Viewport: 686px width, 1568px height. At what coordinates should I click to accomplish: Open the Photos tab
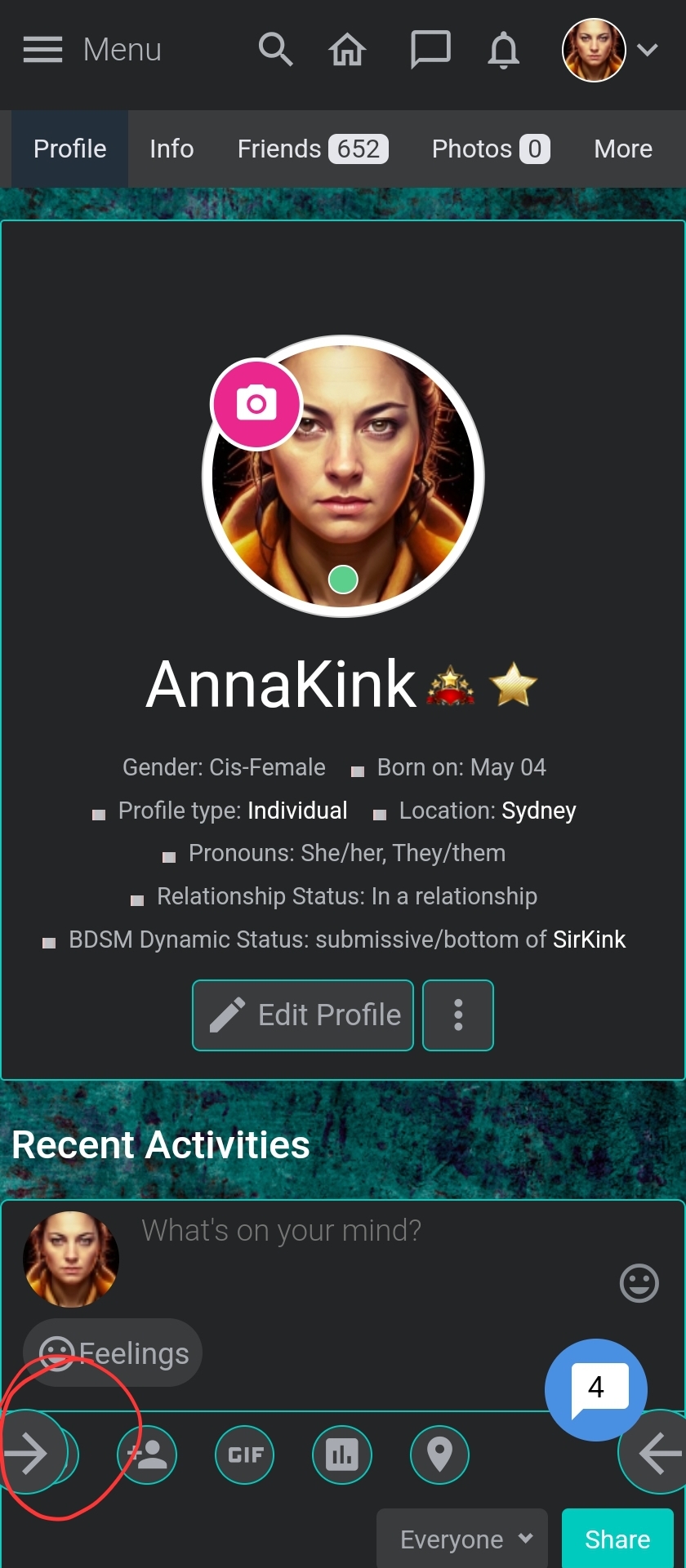point(490,149)
